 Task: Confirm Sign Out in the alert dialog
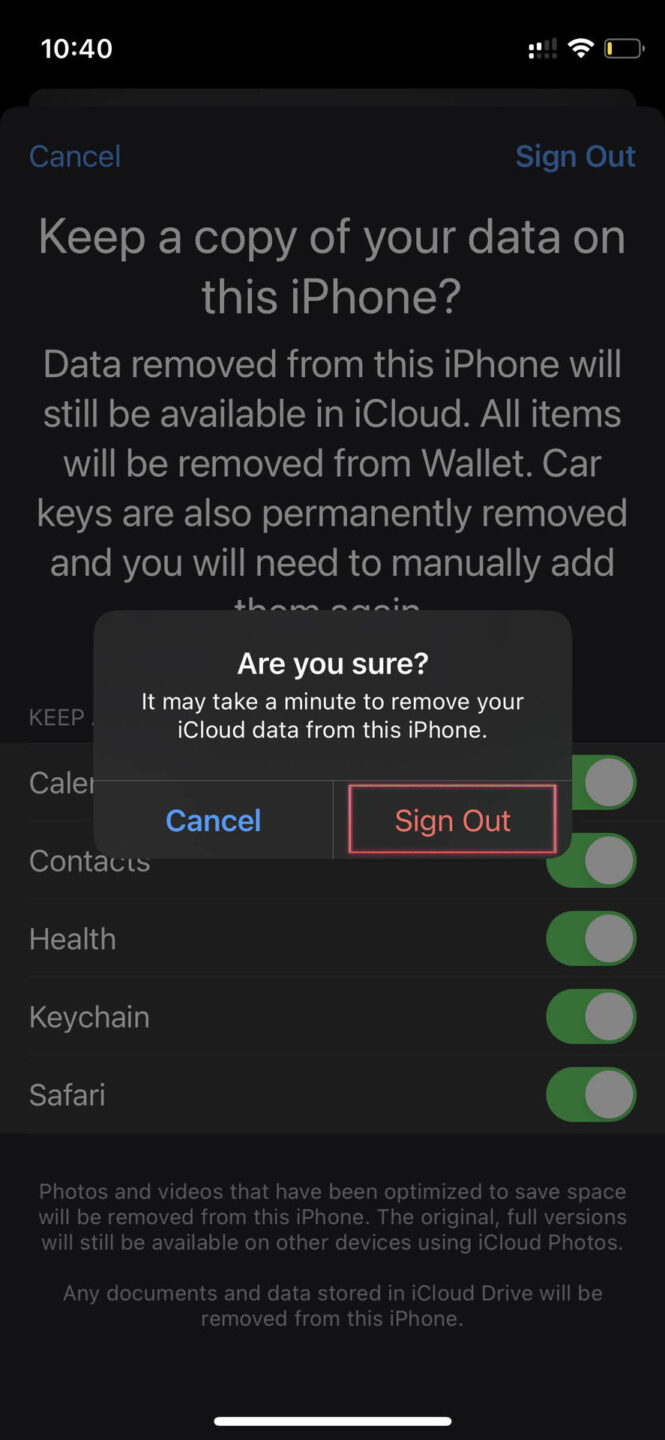pyautogui.click(x=452, y=820)
